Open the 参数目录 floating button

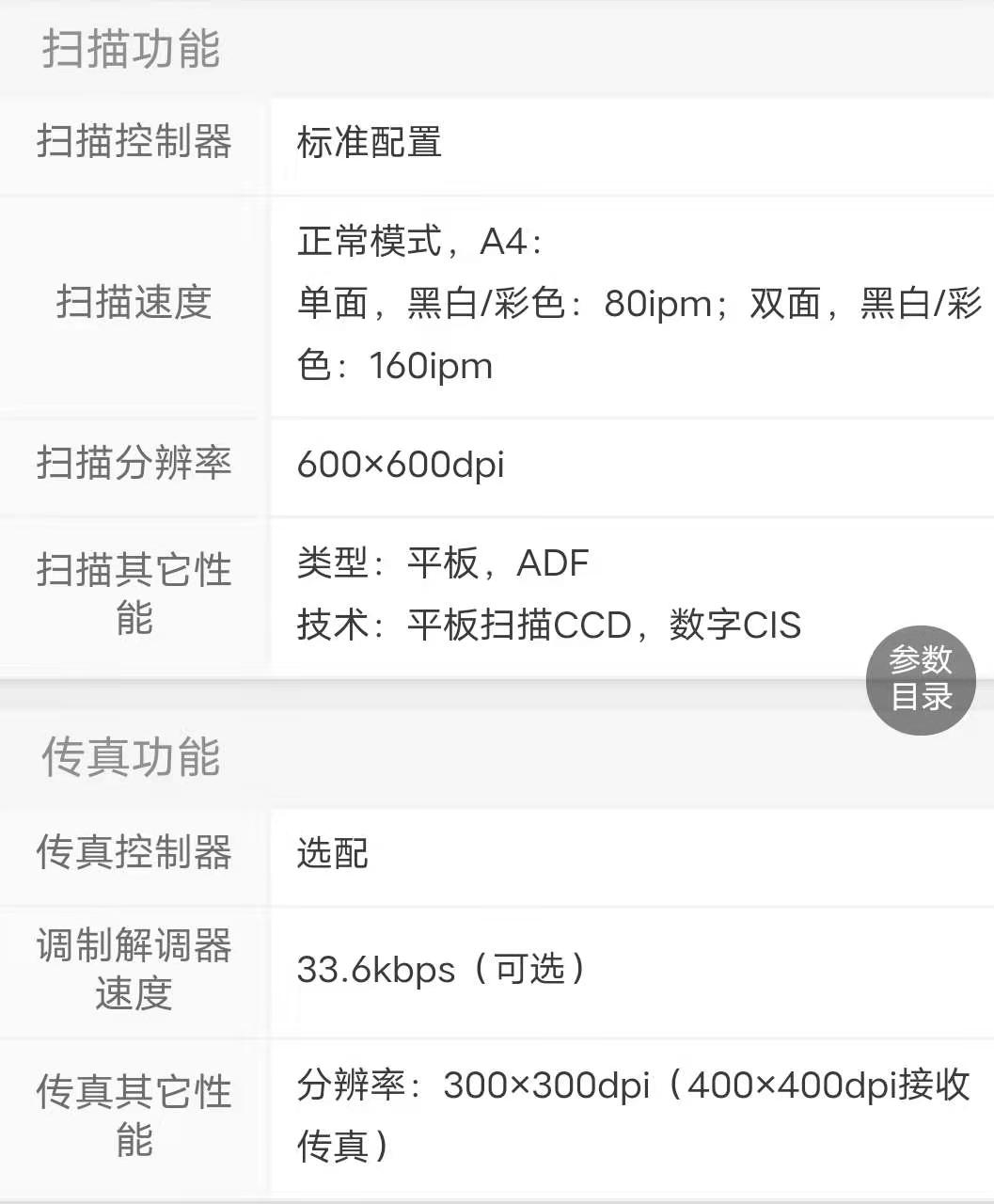coord(921,680)
